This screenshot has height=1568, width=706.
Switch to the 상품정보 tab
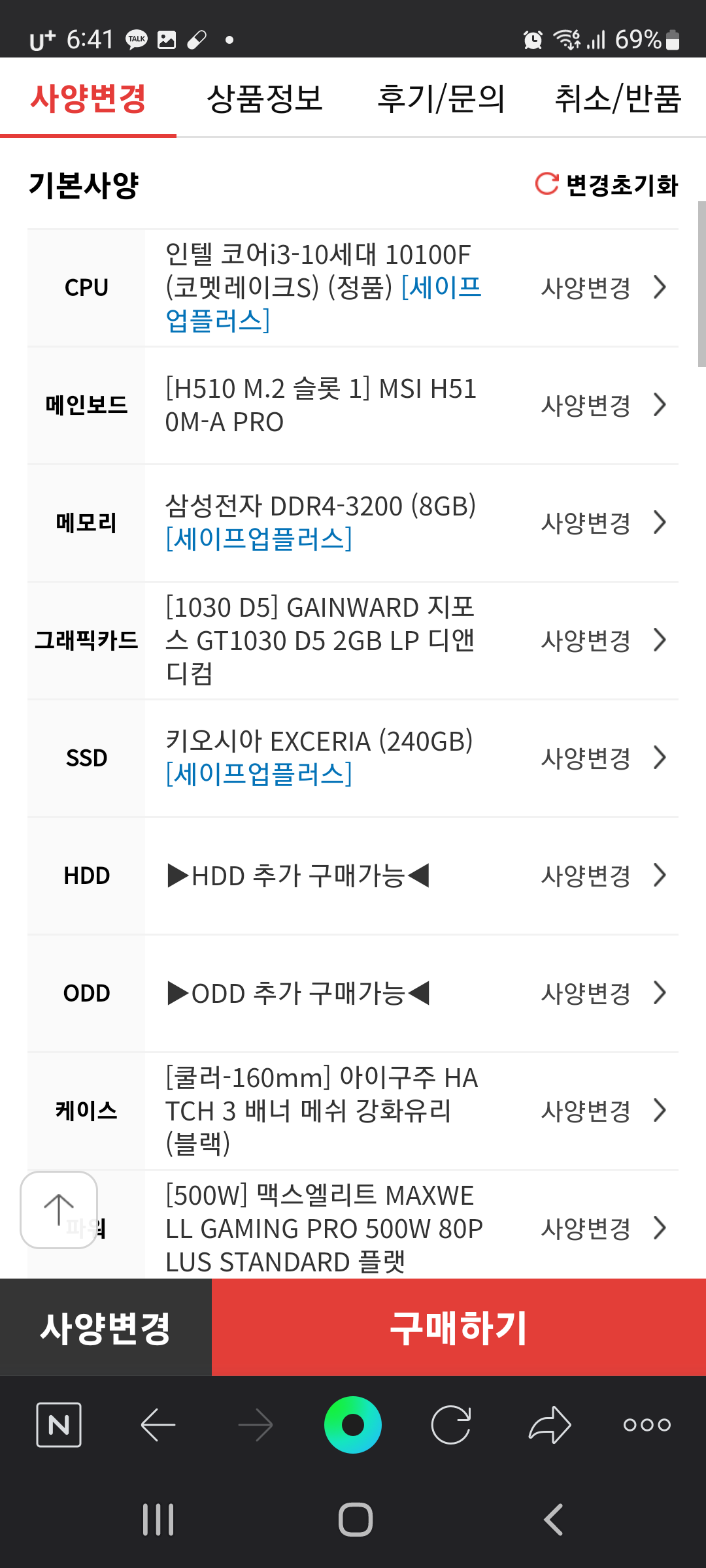coord(265,99)
